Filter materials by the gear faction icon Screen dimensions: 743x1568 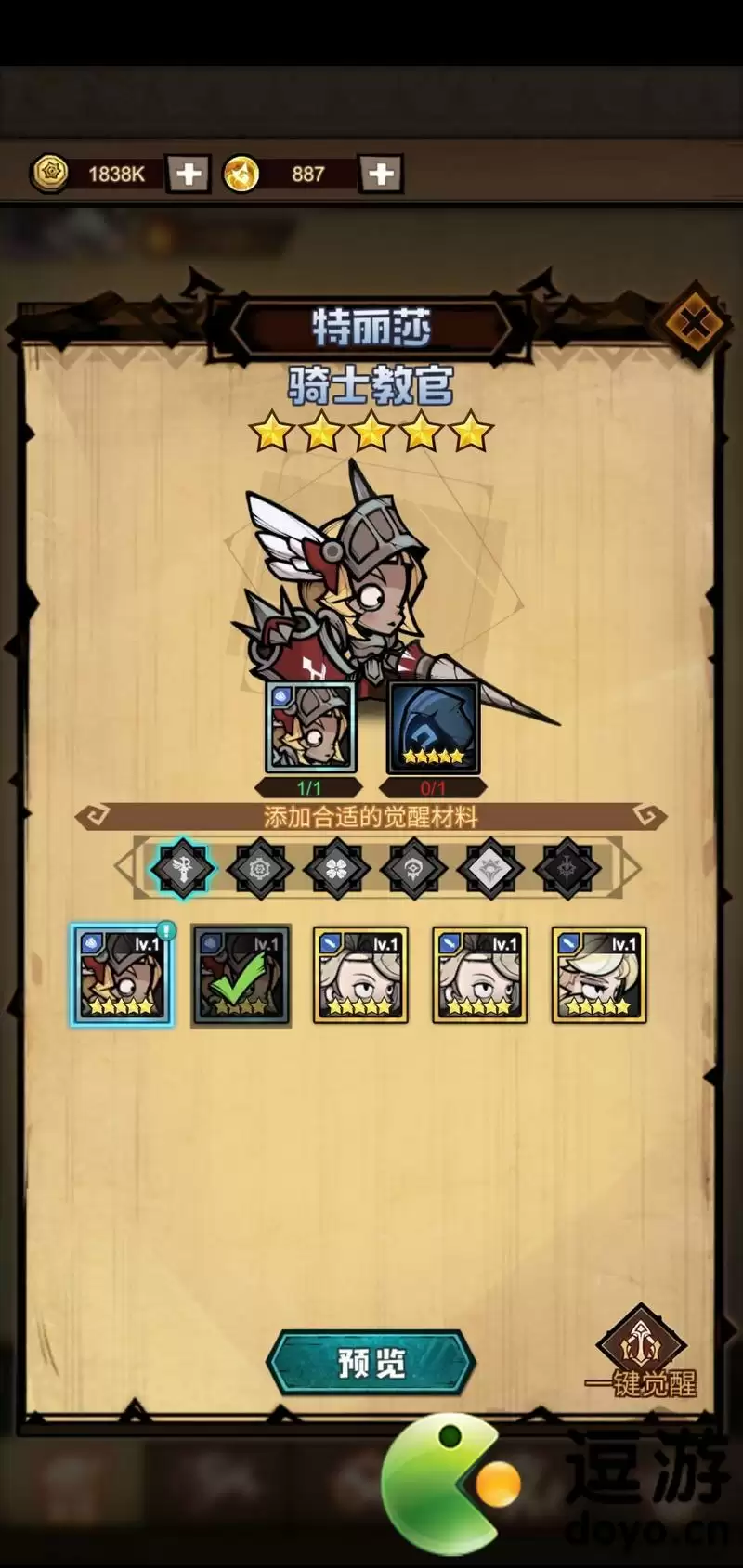tap(260, 868)
